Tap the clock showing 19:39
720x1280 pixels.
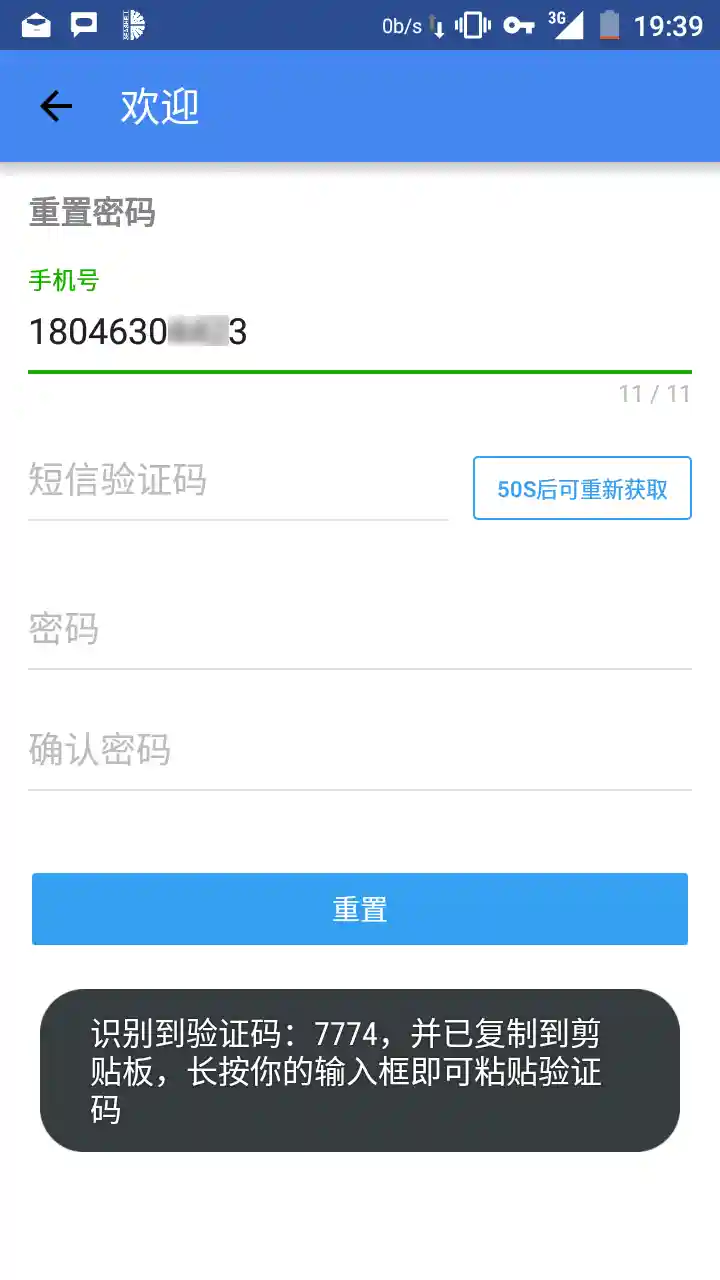point(668,25)
